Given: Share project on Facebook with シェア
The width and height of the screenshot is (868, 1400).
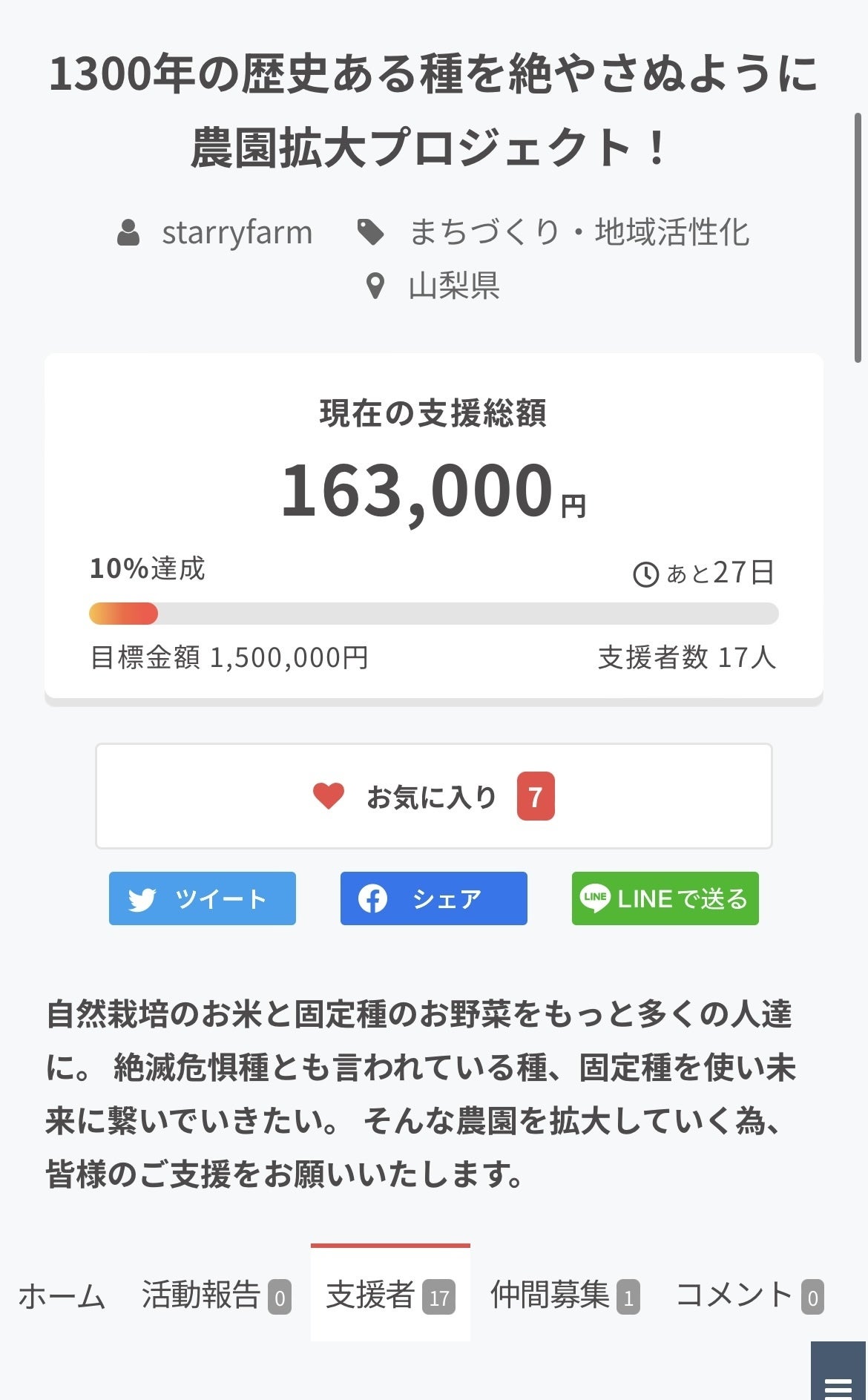Looking at the screenshot, I should pyautogui.click(x=433, y=898).
